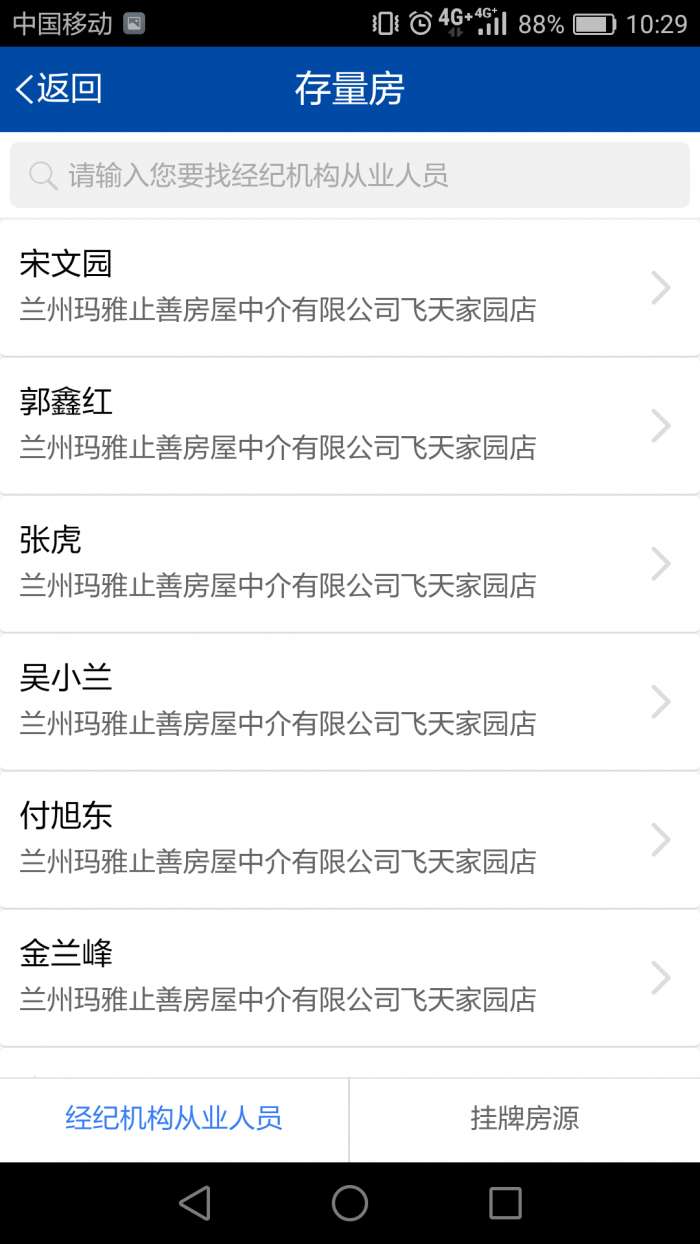Tap the search field for 经纪机构从业人员

point(350,176)
